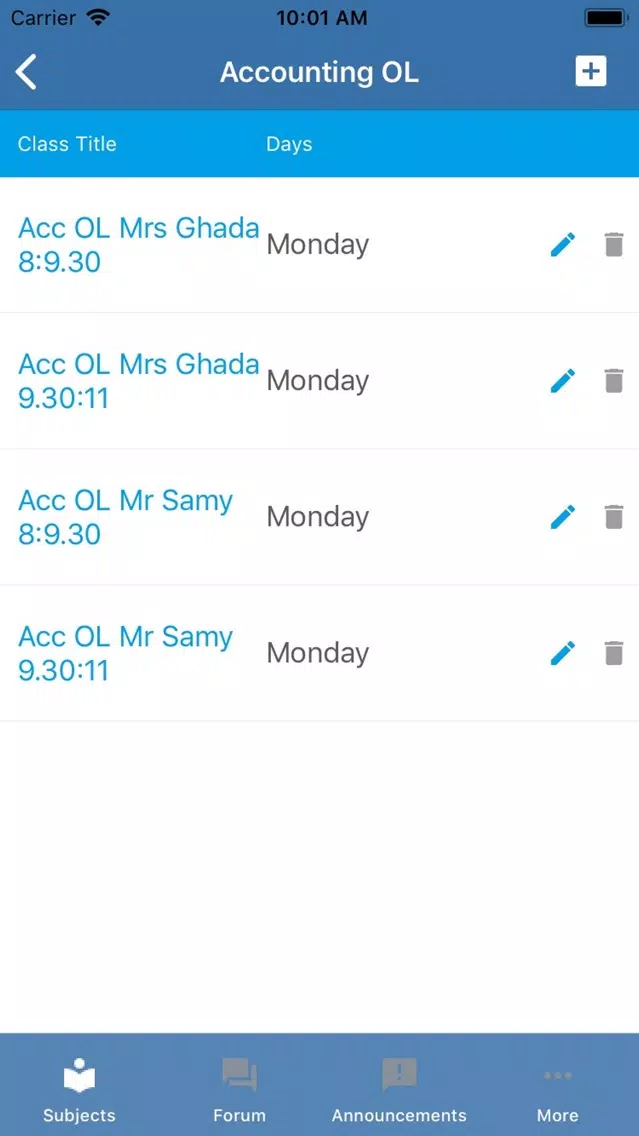639x1136 pixels.
Task: Delete Acc OL Mrs Ghada 9.30:11 class
Action: pos(614,380)
